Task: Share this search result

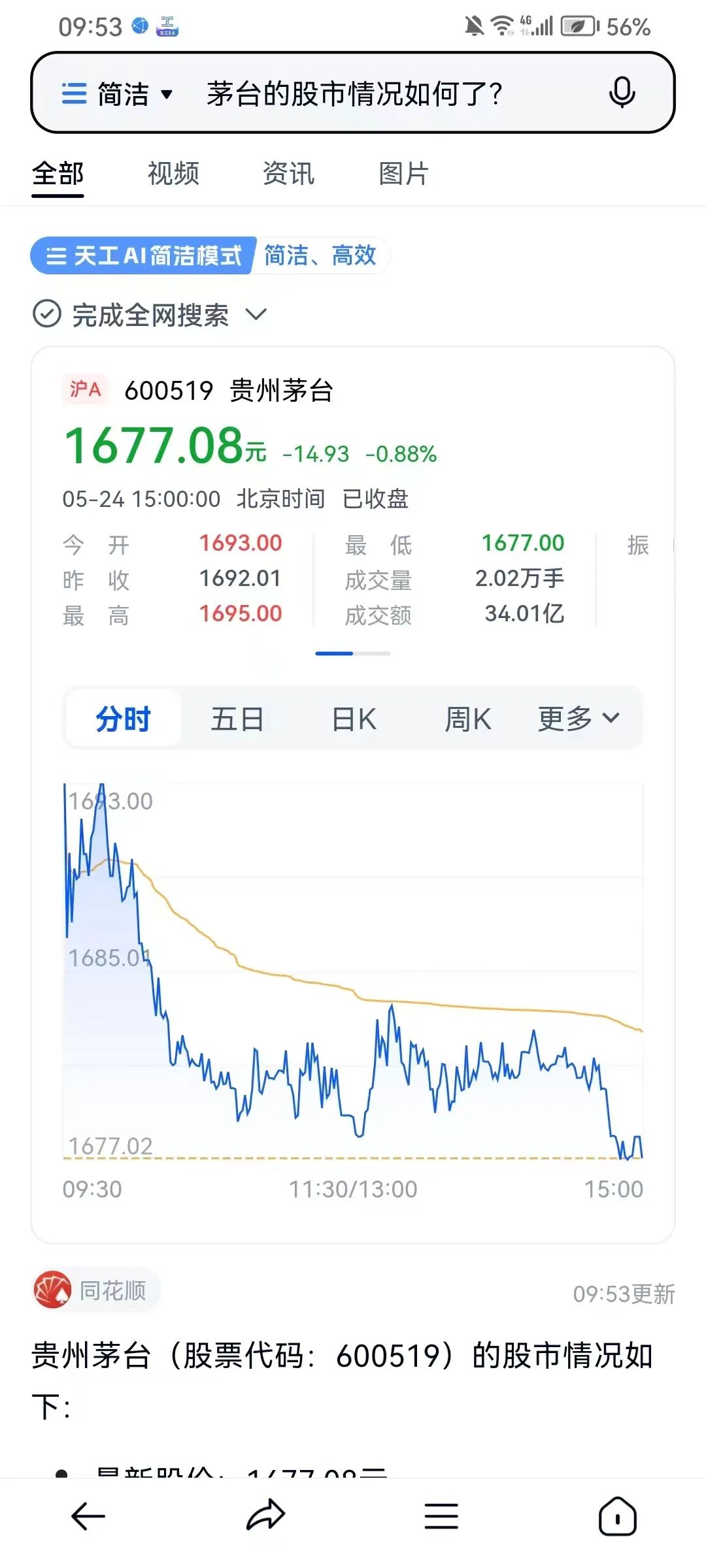Action: tap(265, 1516)
